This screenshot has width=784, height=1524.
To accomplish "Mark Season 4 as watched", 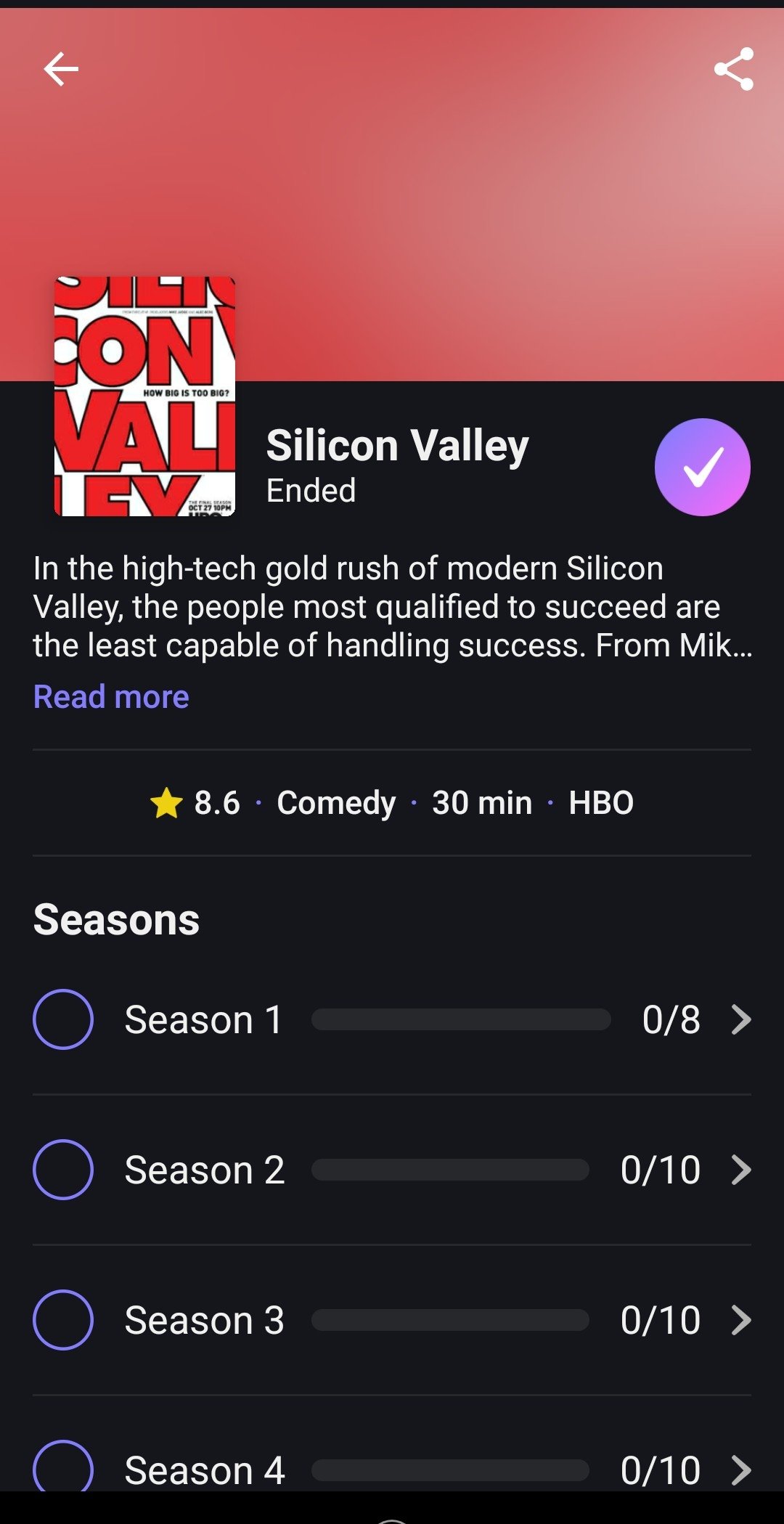I will (x=63, y=1467).
